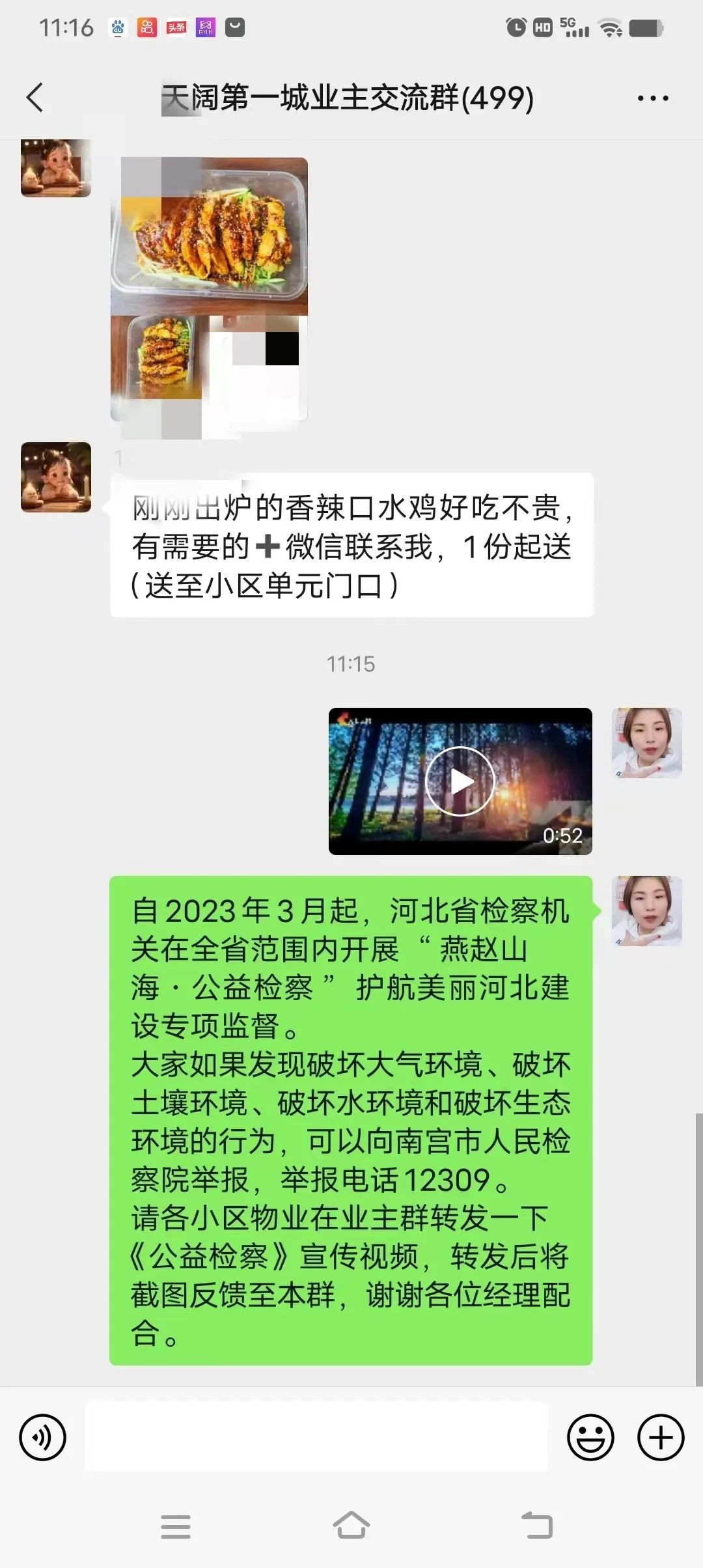Go to the home screen via the system home button

351,1526
